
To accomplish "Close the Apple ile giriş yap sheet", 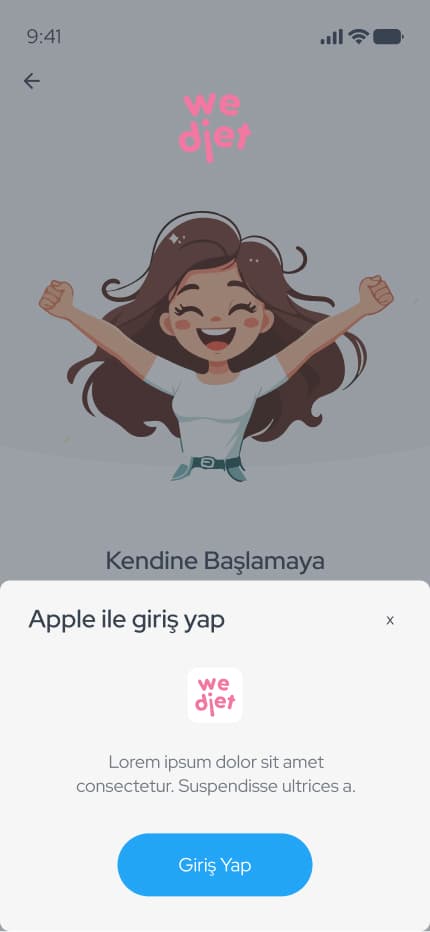I will point(390,621).
